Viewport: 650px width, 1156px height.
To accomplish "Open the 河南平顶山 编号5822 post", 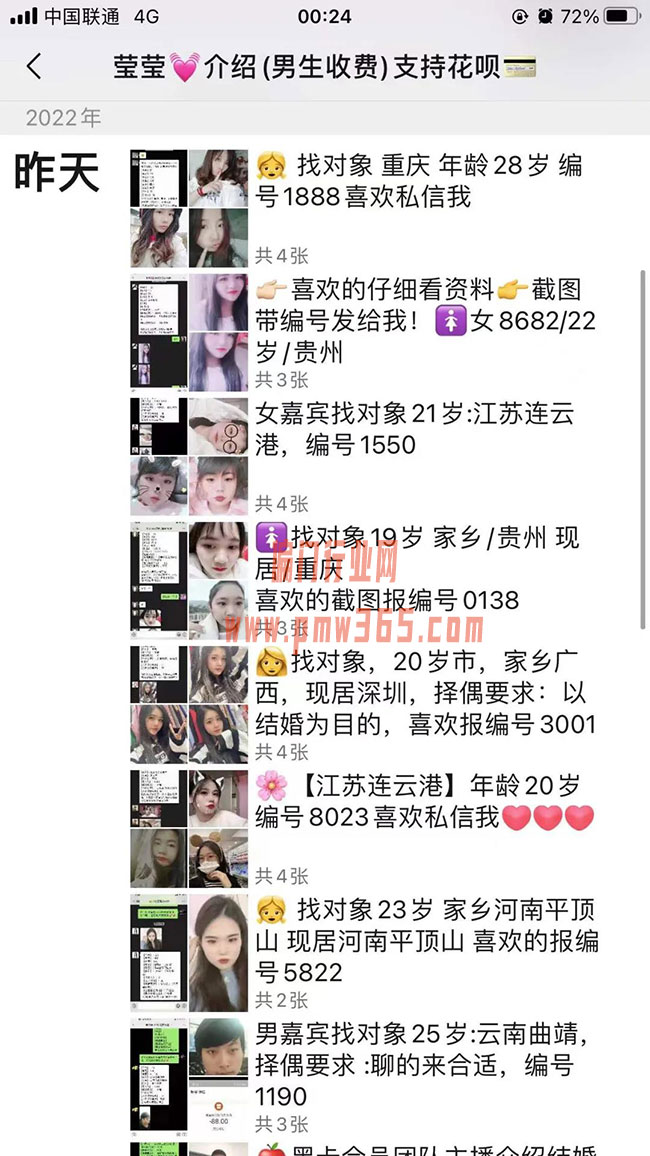I will pyautogui.click(x=427, y=941).
